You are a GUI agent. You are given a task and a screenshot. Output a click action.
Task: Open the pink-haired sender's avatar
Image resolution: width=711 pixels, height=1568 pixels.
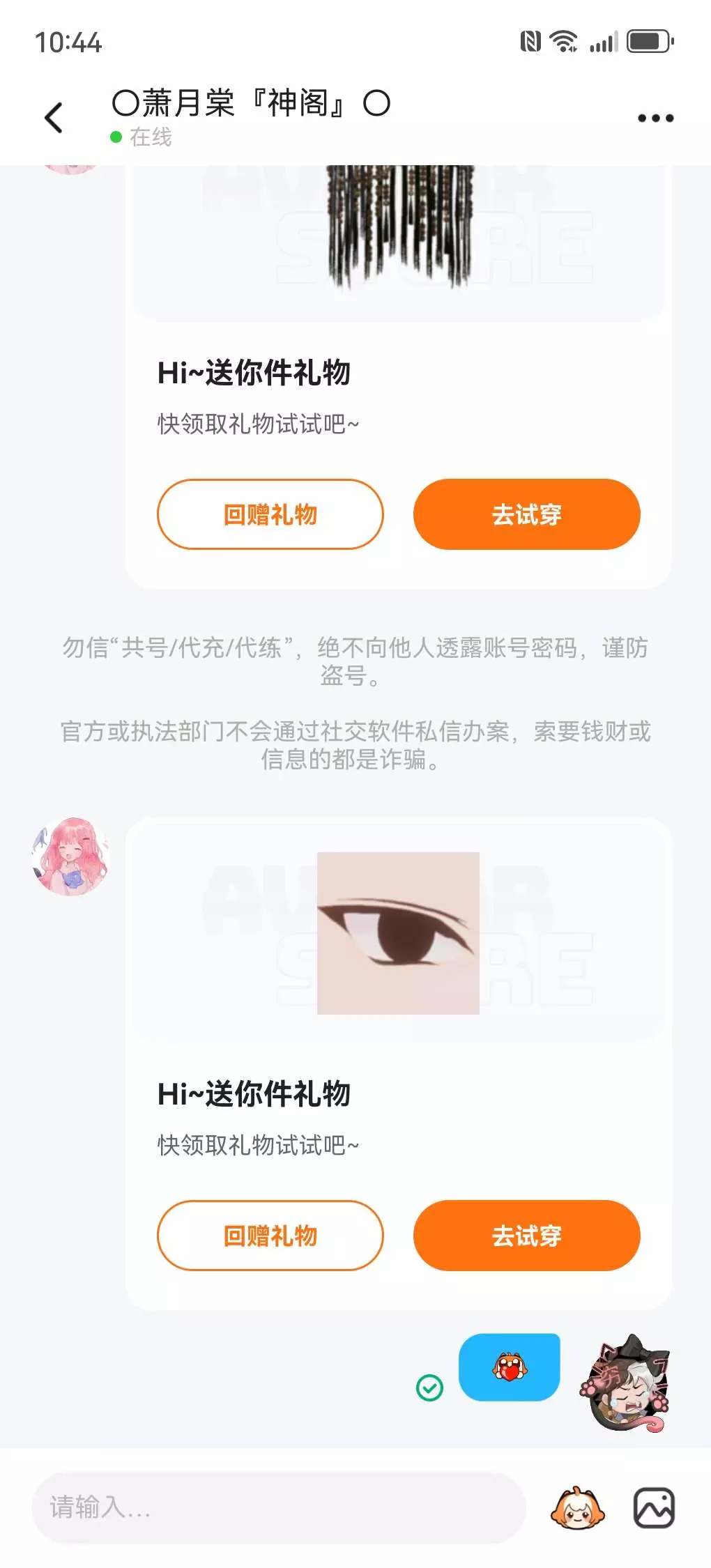point(70,856)
